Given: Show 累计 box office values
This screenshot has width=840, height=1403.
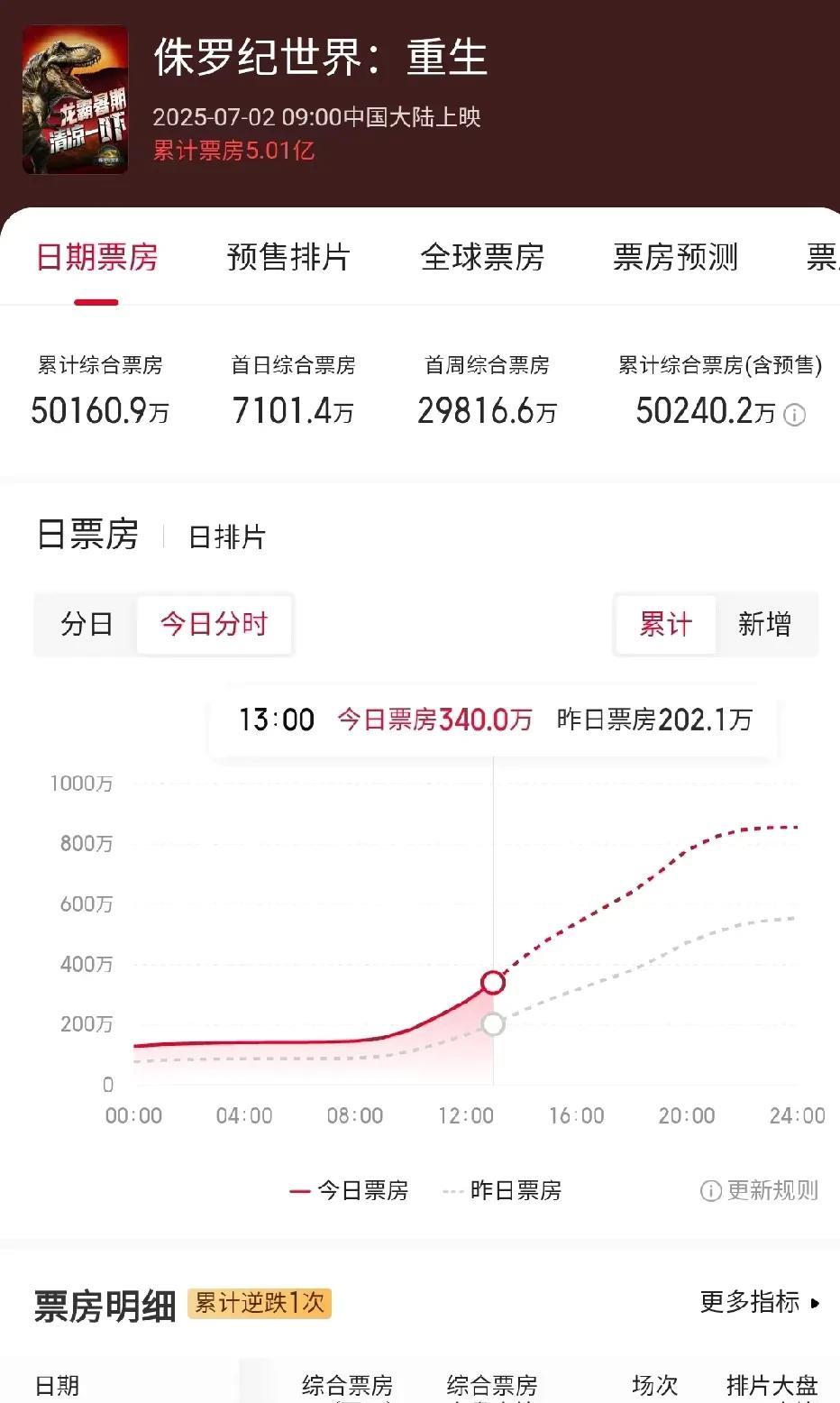Looking at the screenshot, I should tap(666, 624).
